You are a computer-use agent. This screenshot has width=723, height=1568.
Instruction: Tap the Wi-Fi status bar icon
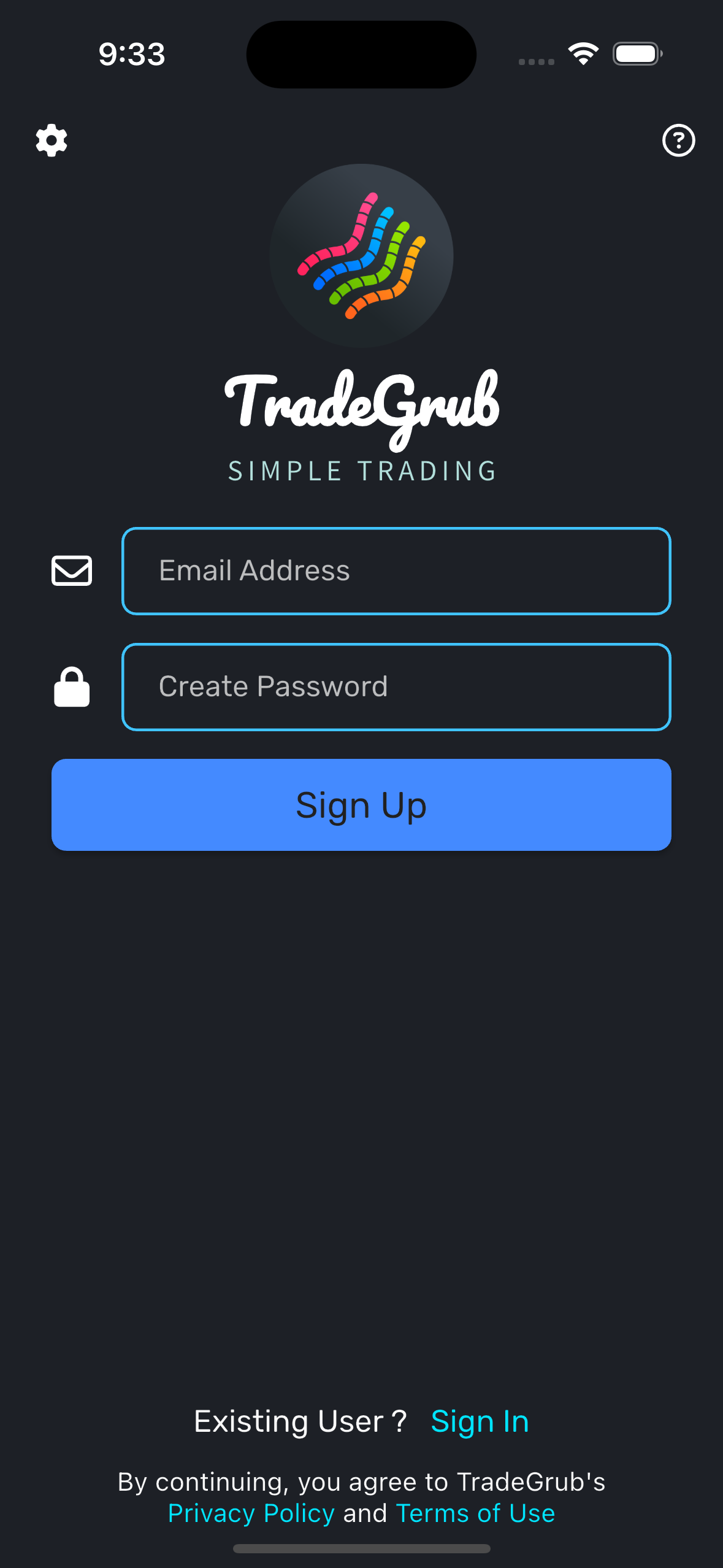[583, 54]
